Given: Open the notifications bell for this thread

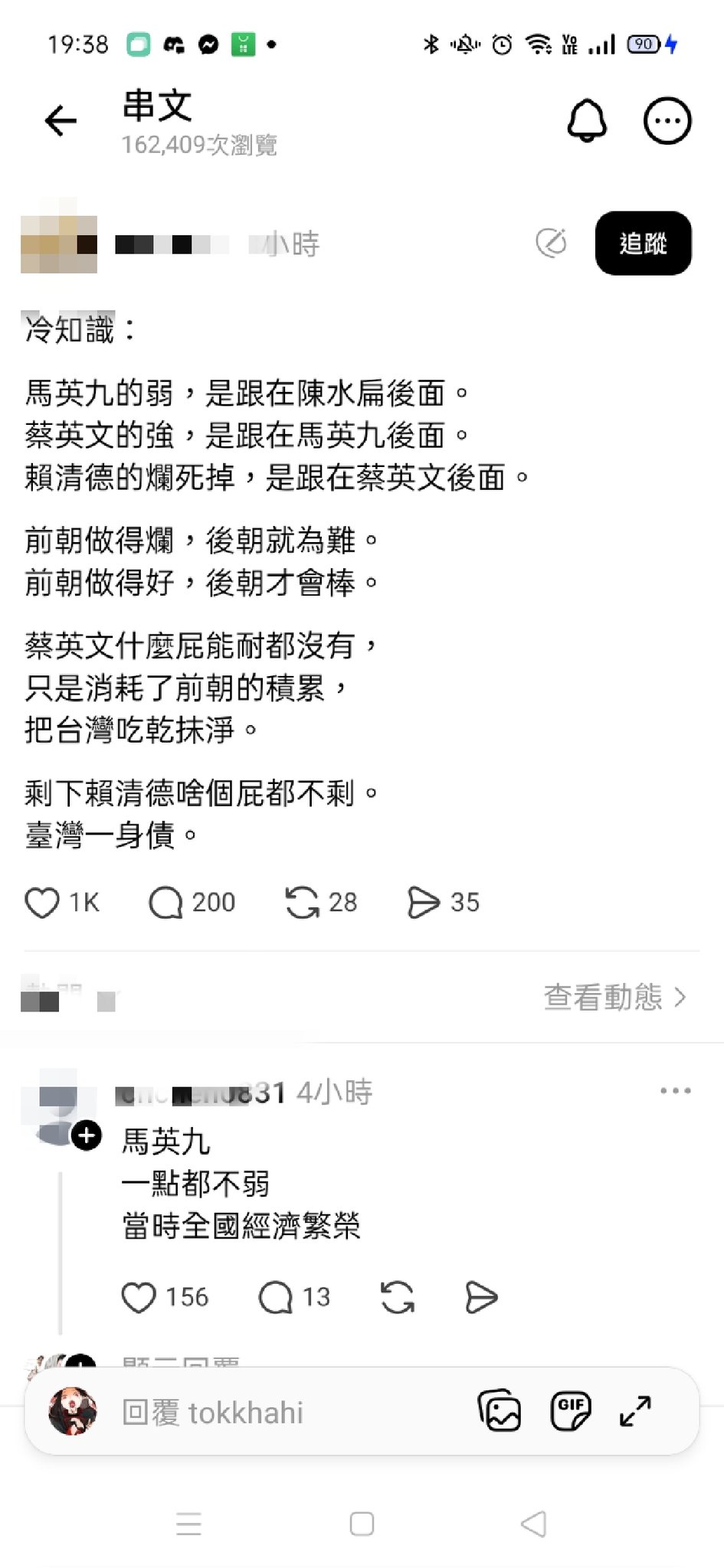Looking at the screenshot, I should point(587,120).
